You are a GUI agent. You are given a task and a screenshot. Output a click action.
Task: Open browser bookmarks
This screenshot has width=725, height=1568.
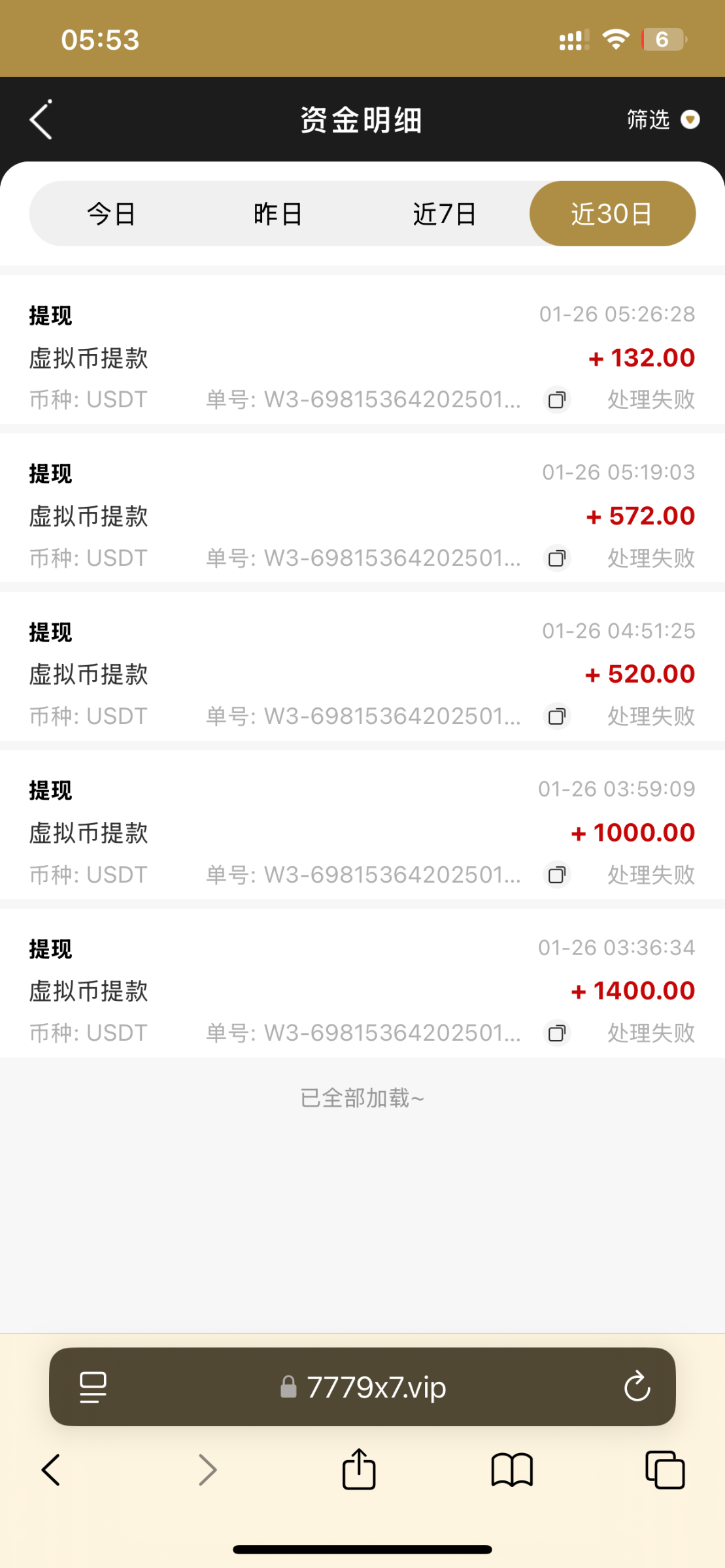coord(512,1470)
